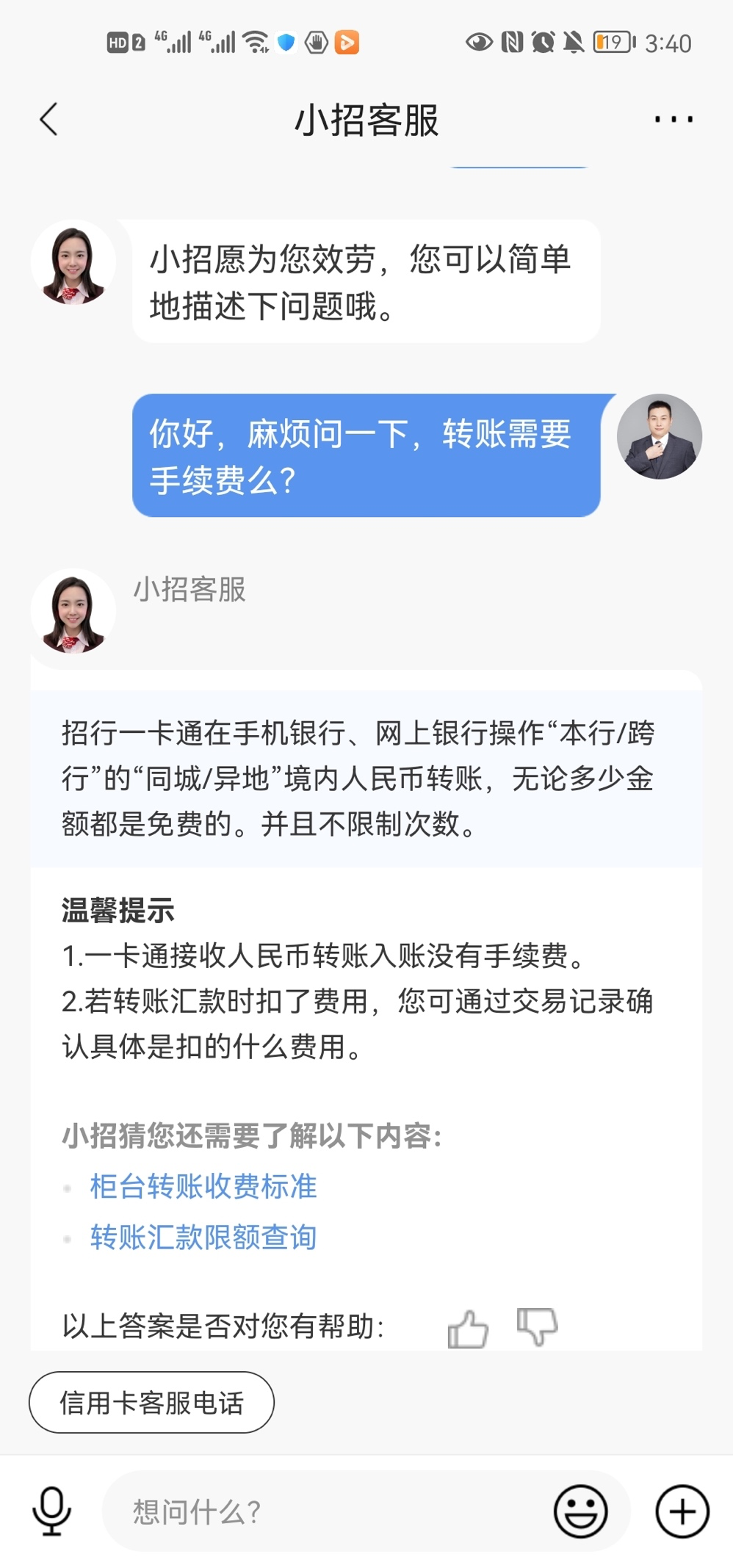The image size is (733, 1568).
Task: Tap the 信用卡客服电话 chip
Action: click(x=151, y=1402)
